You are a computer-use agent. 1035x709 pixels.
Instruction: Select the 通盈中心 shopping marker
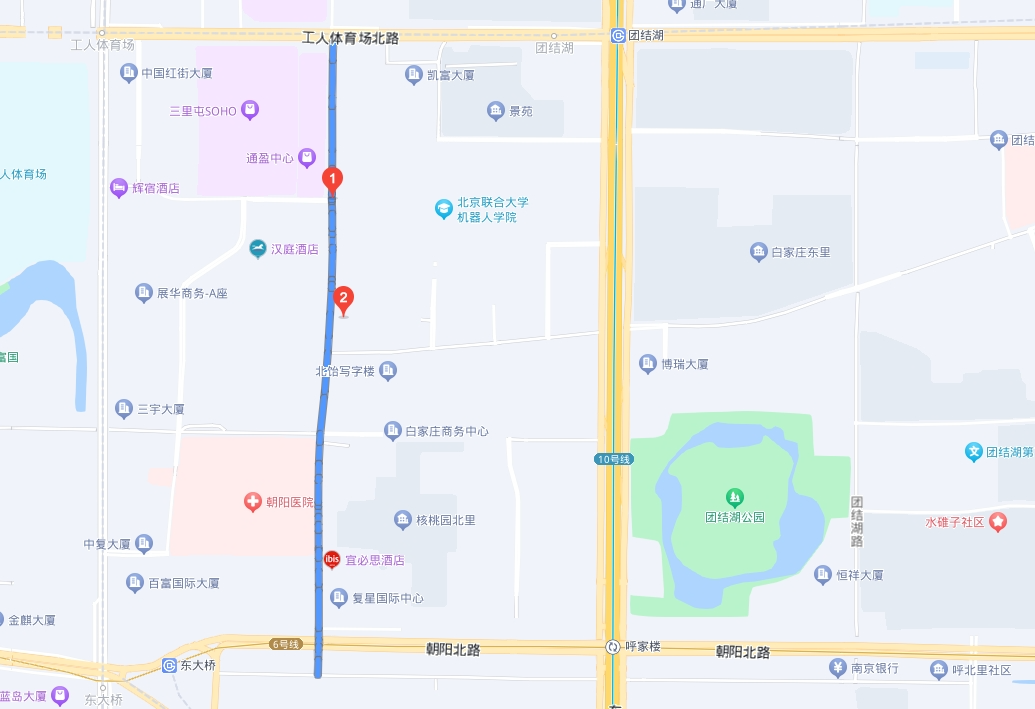click(307, 157)
